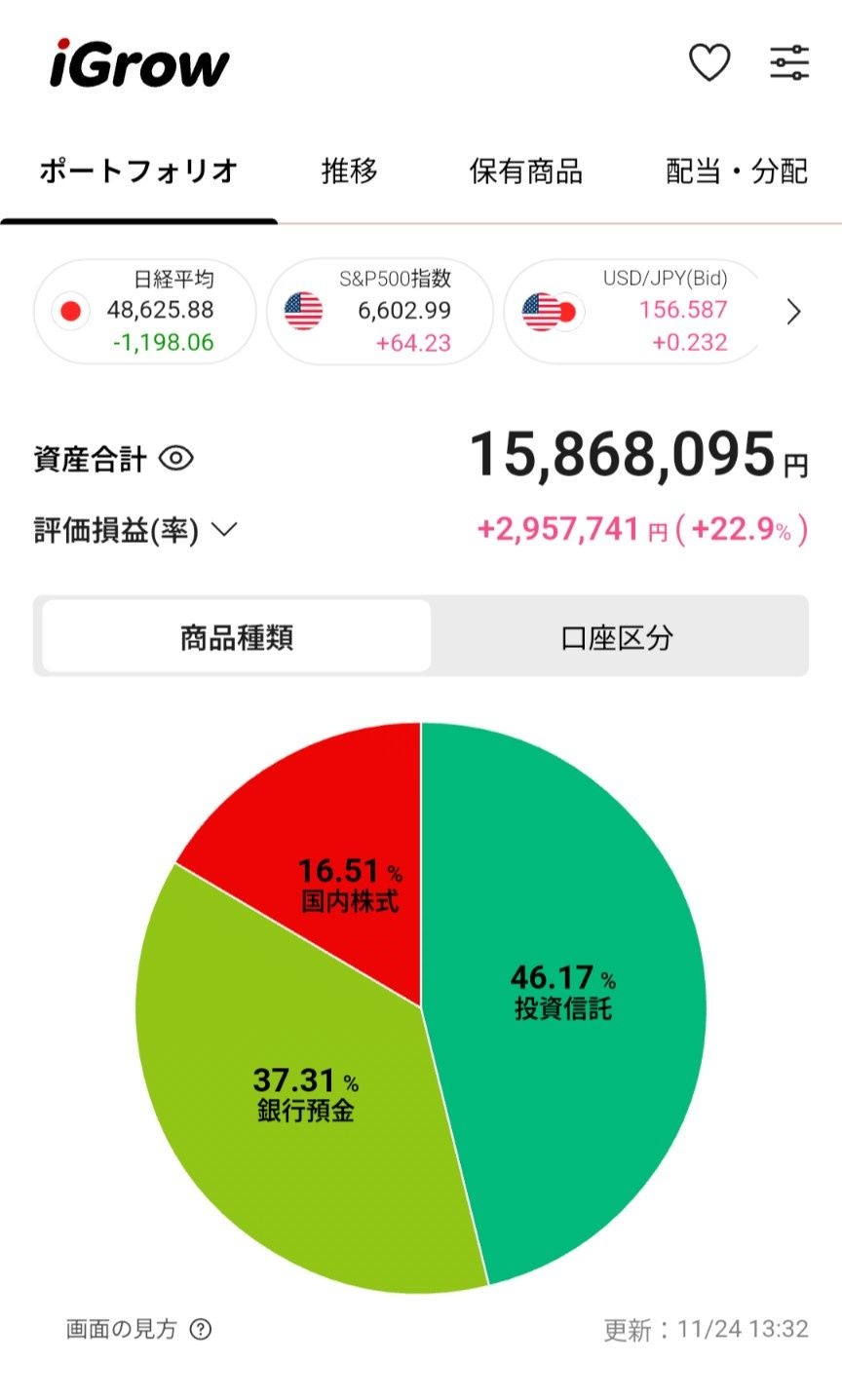
Task: Switch to the 保有商品 tab
Action: [x=525, y=171]
